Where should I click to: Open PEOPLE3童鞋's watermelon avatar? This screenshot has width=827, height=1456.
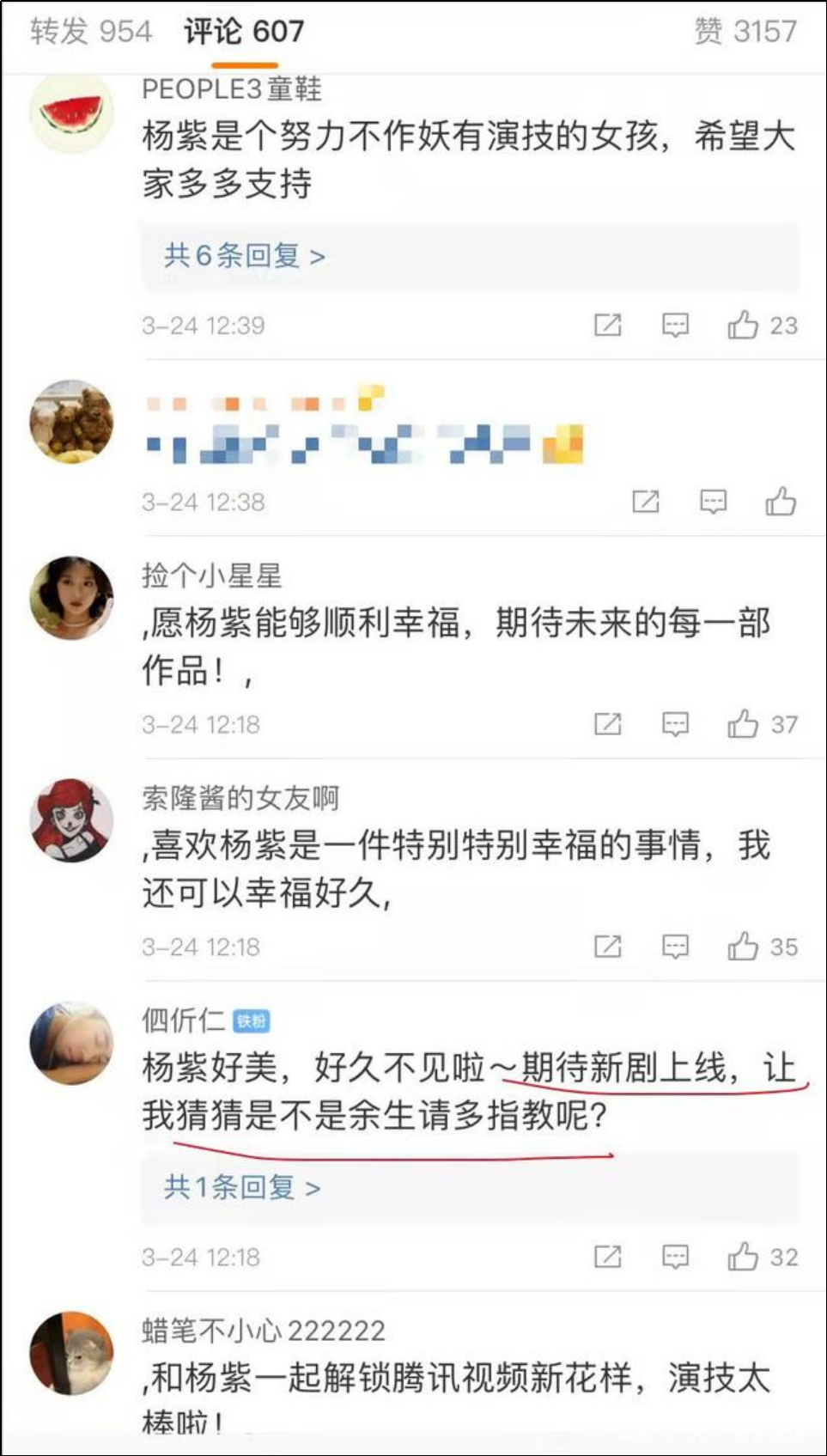click(x=72, y=113)
